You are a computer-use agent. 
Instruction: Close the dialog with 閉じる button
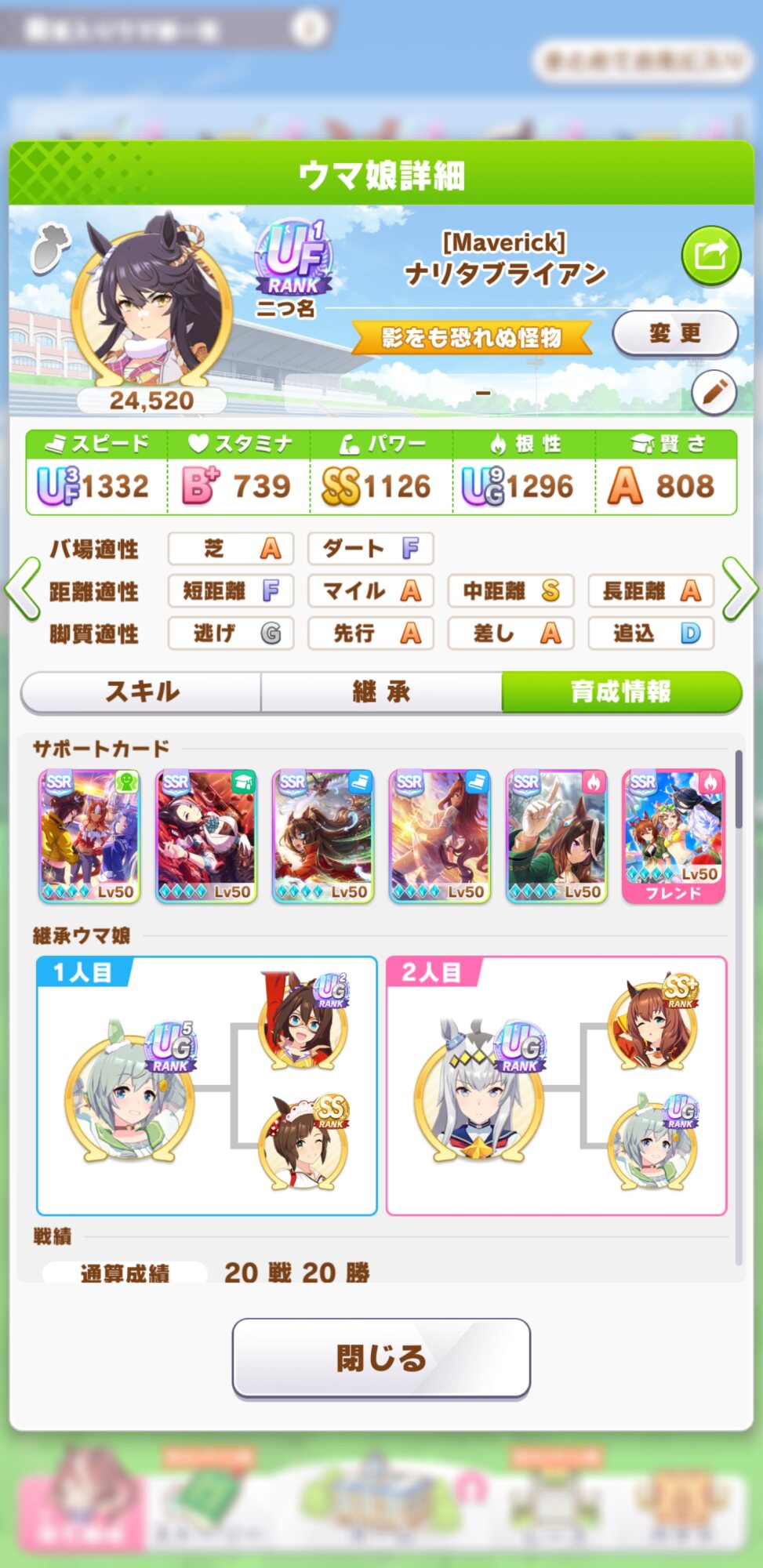click(x=381, y=1358)
